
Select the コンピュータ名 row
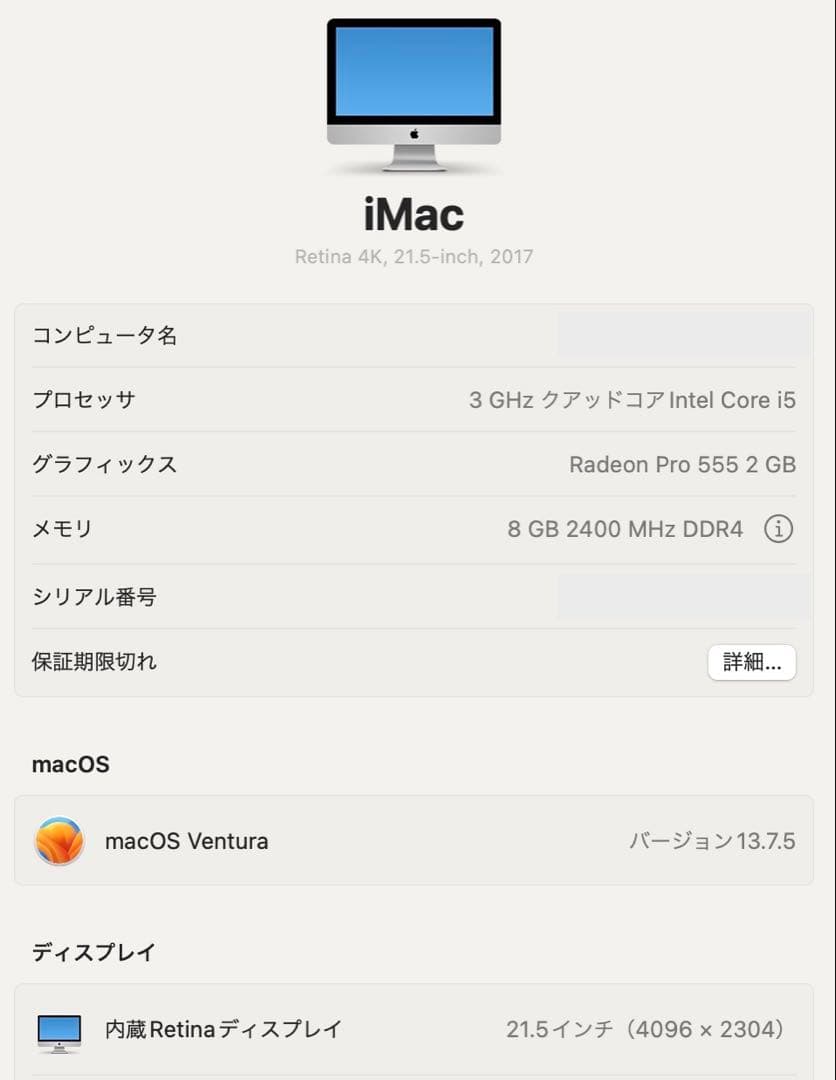click(x=107, y=336)
